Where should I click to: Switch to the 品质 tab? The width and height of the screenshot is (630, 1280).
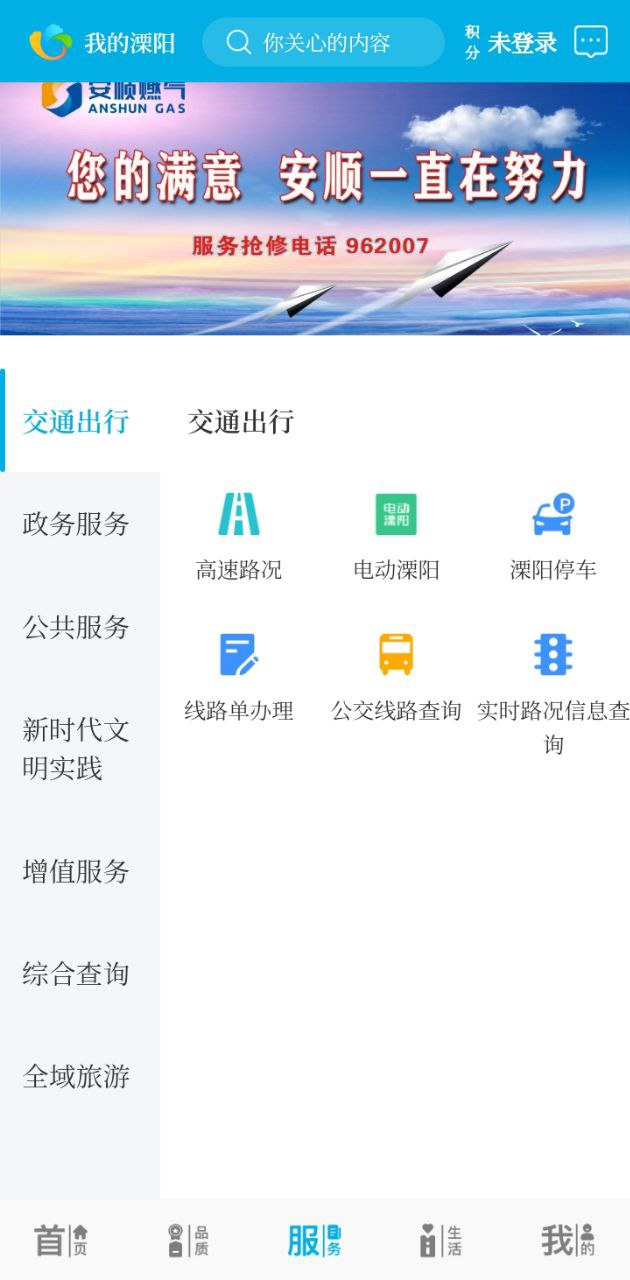[188, 1241]
